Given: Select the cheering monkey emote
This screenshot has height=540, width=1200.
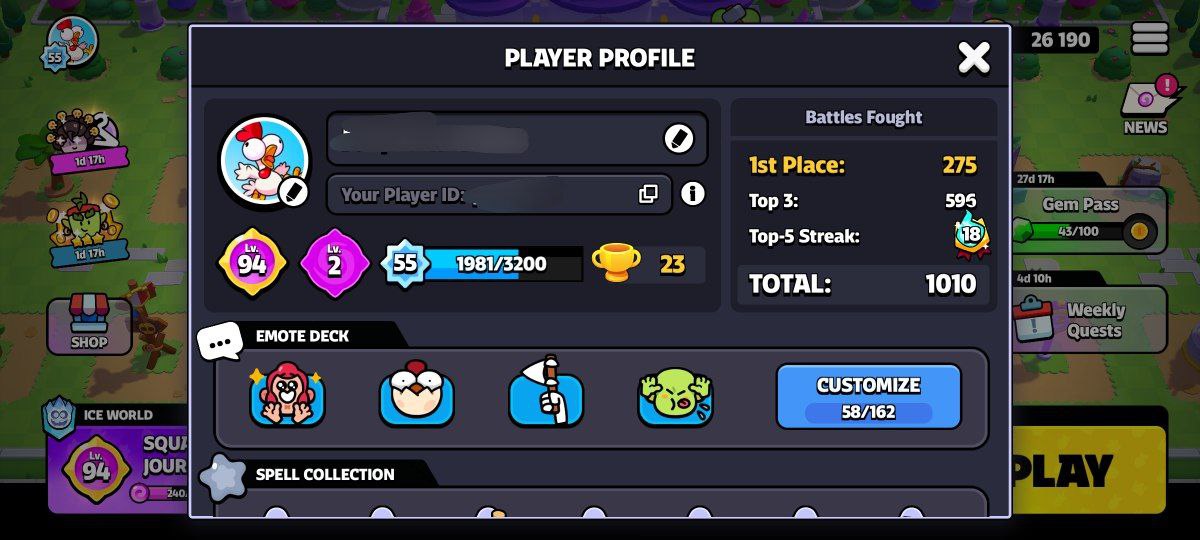Looking at the screenshot, I should tap(287, 395).
